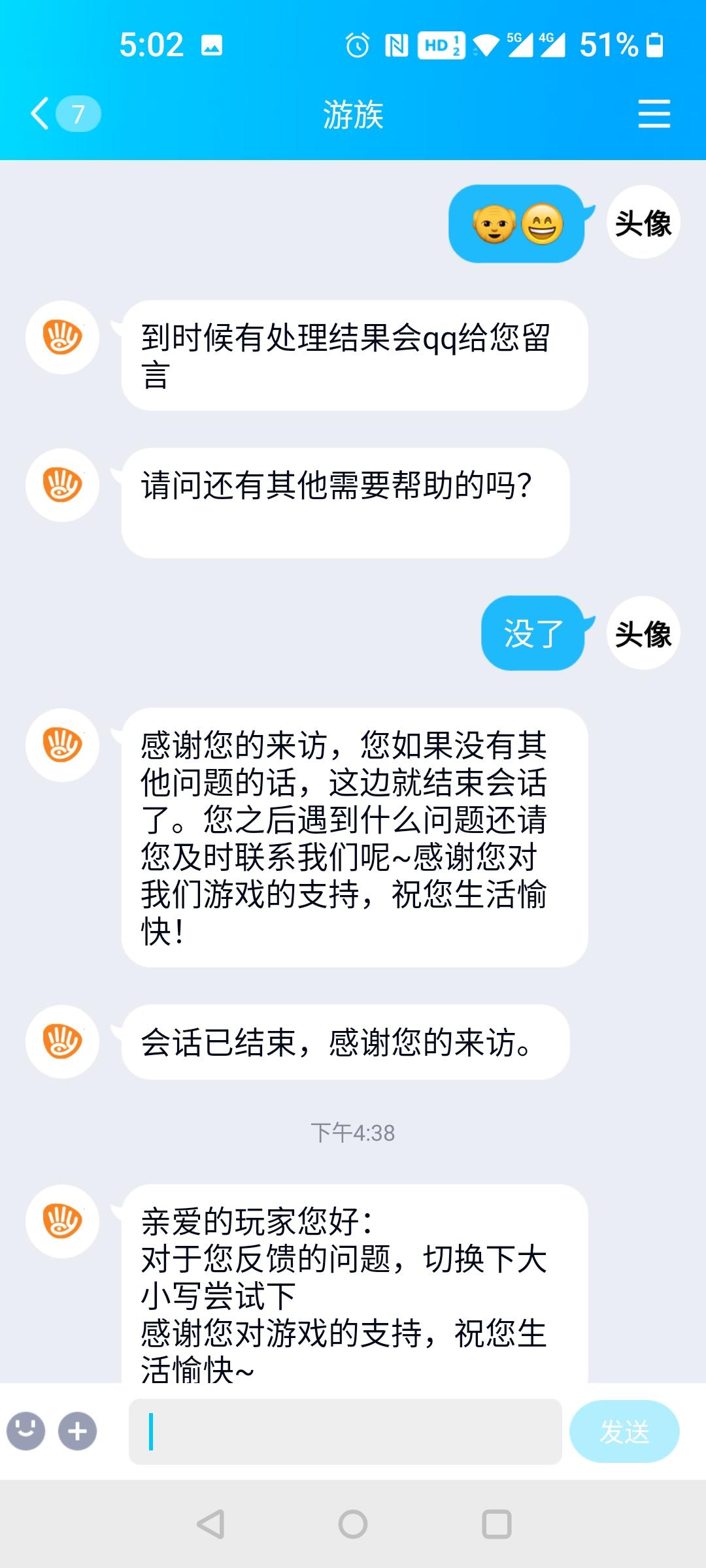Go back to the message list

click(x=64, y=114)
